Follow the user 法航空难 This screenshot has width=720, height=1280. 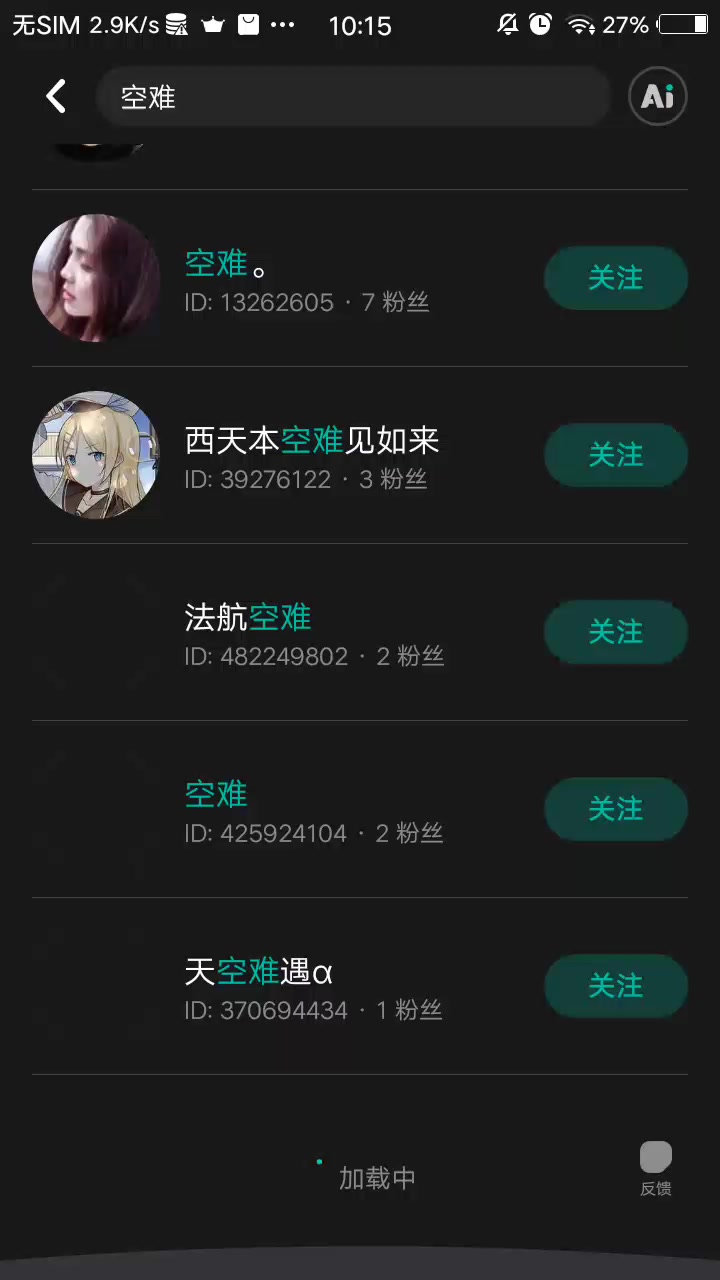pyautogui.click(x=616, y=632)
